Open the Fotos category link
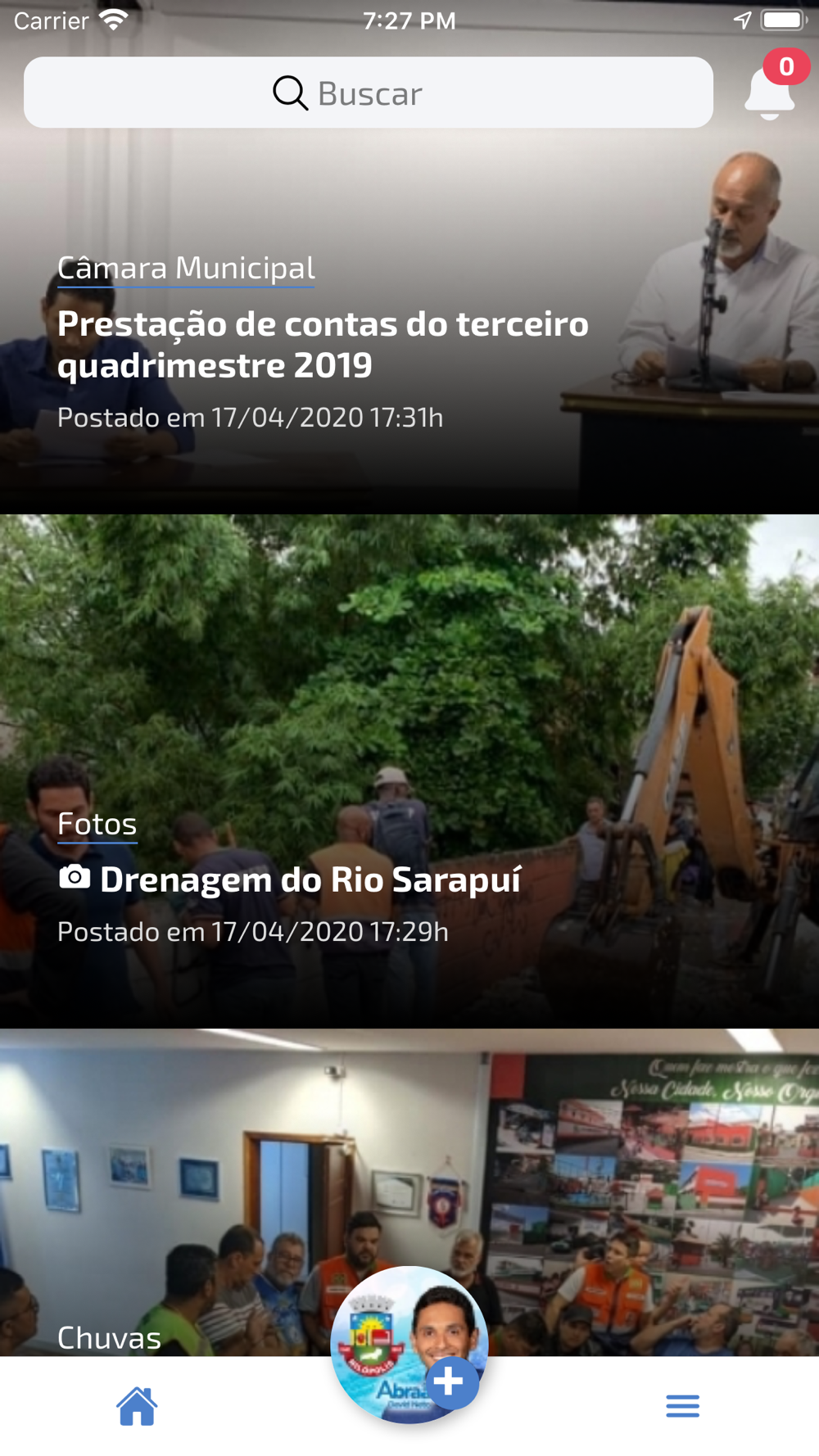Viewport: 819px width, 1456px height. (x=97, y=824)
